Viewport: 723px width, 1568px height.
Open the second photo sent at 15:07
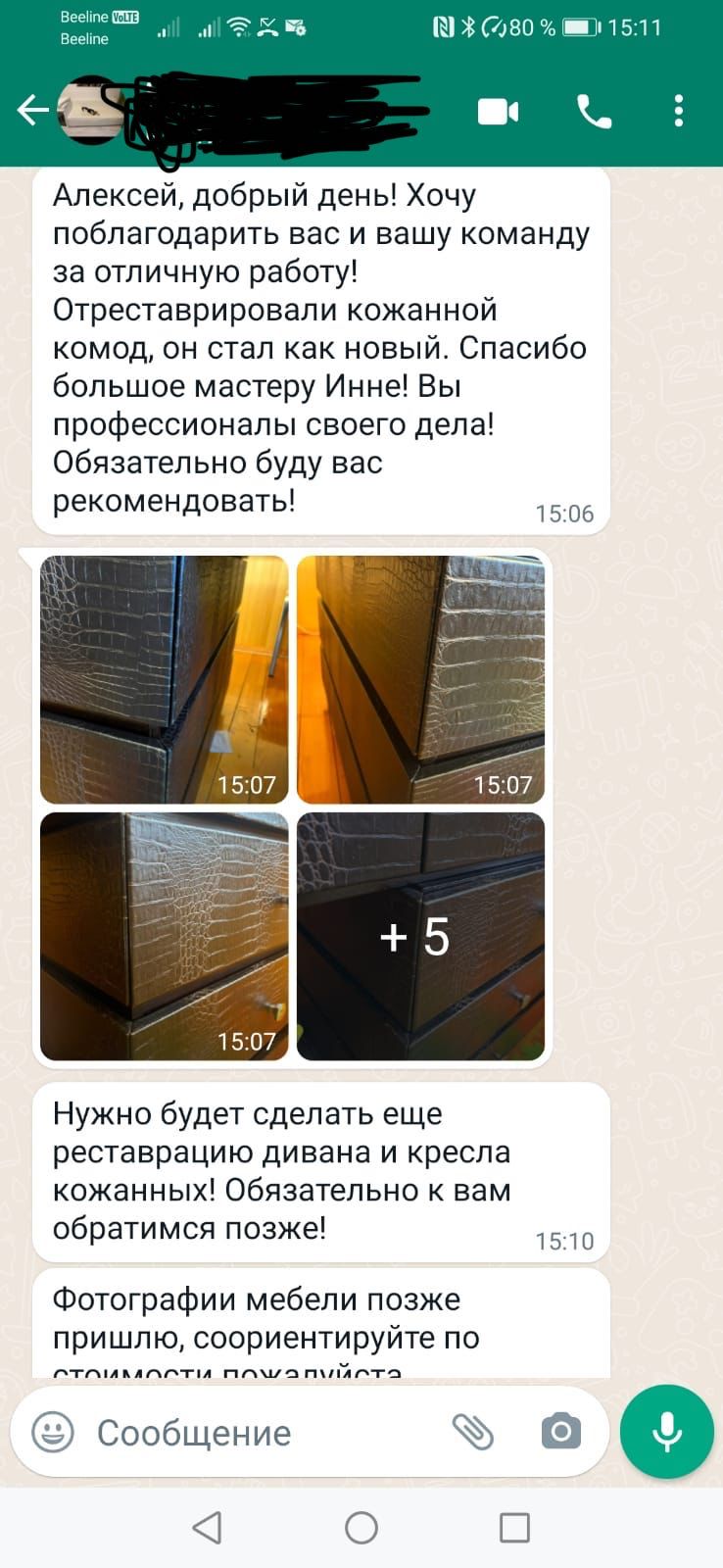click(x=420, y=679)
